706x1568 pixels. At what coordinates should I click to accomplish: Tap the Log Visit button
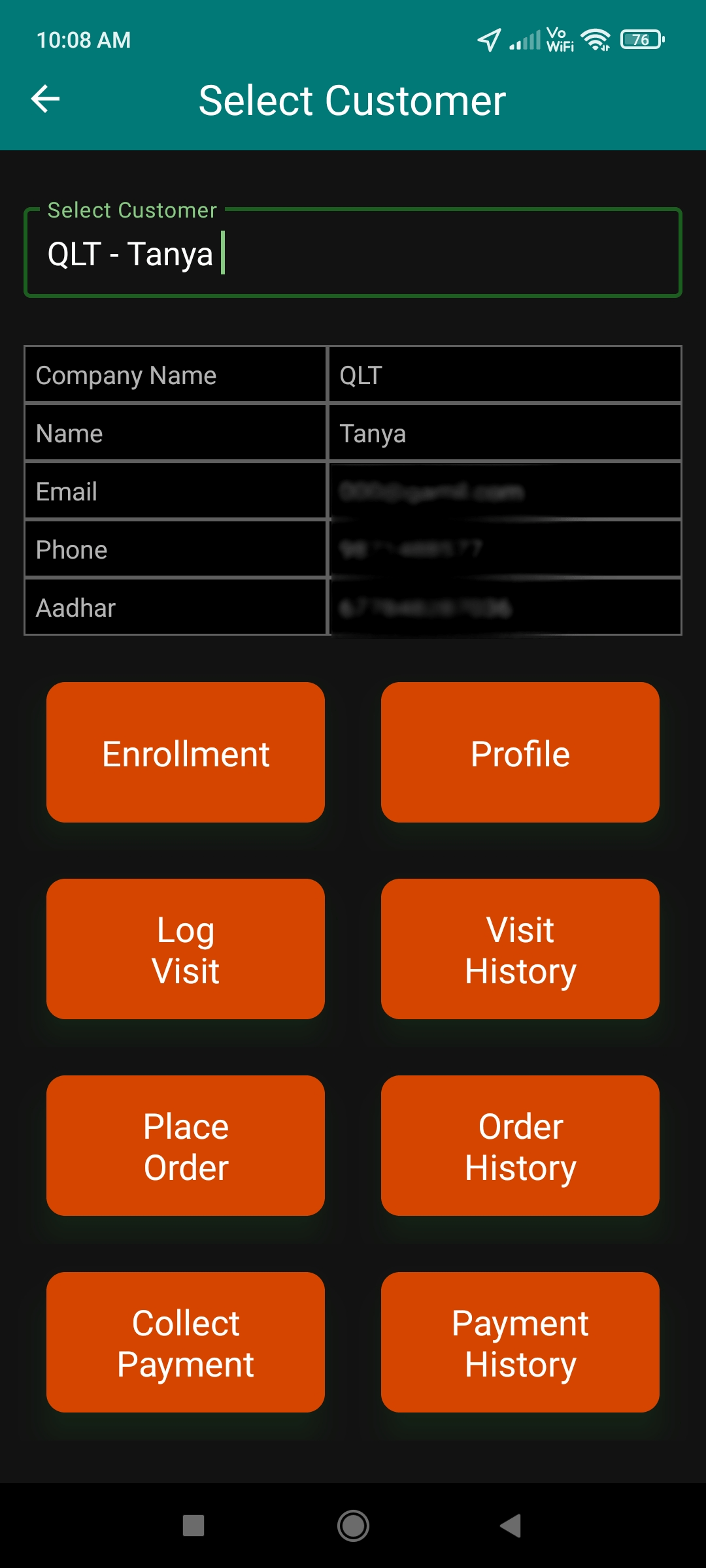pos(186,949)
